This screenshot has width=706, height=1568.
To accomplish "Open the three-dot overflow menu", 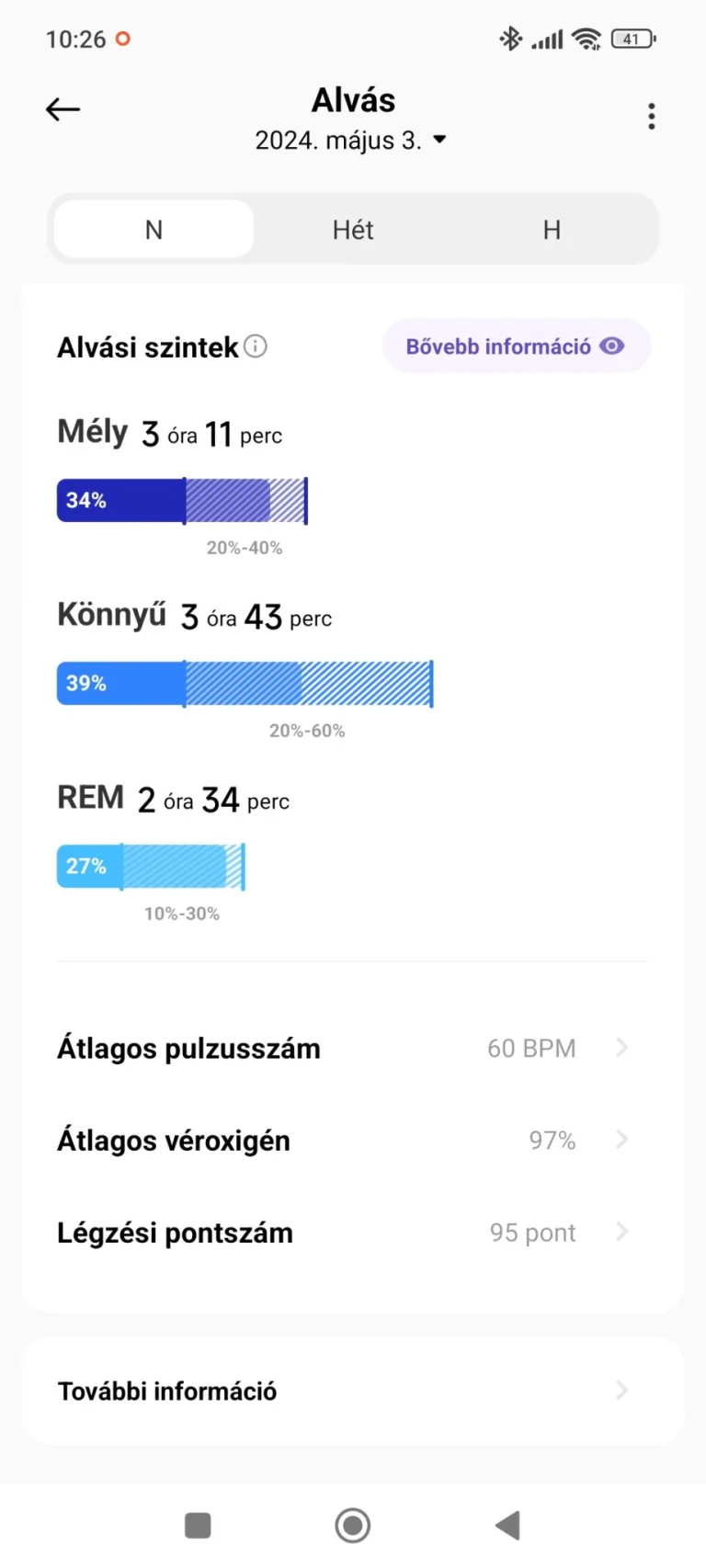I will [651, 117].
